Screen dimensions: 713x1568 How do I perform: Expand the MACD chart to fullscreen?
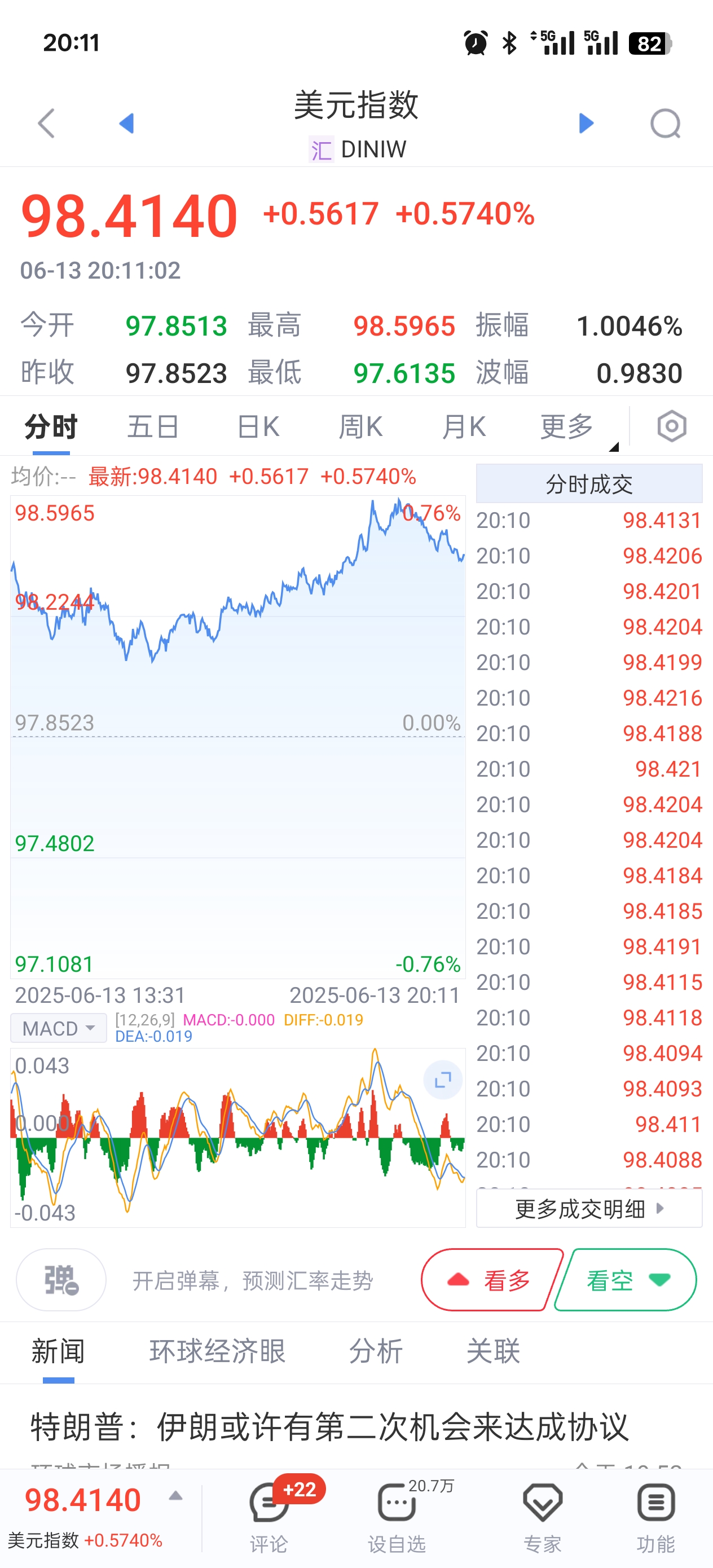pyautogui.click(x=442, y=1078)
